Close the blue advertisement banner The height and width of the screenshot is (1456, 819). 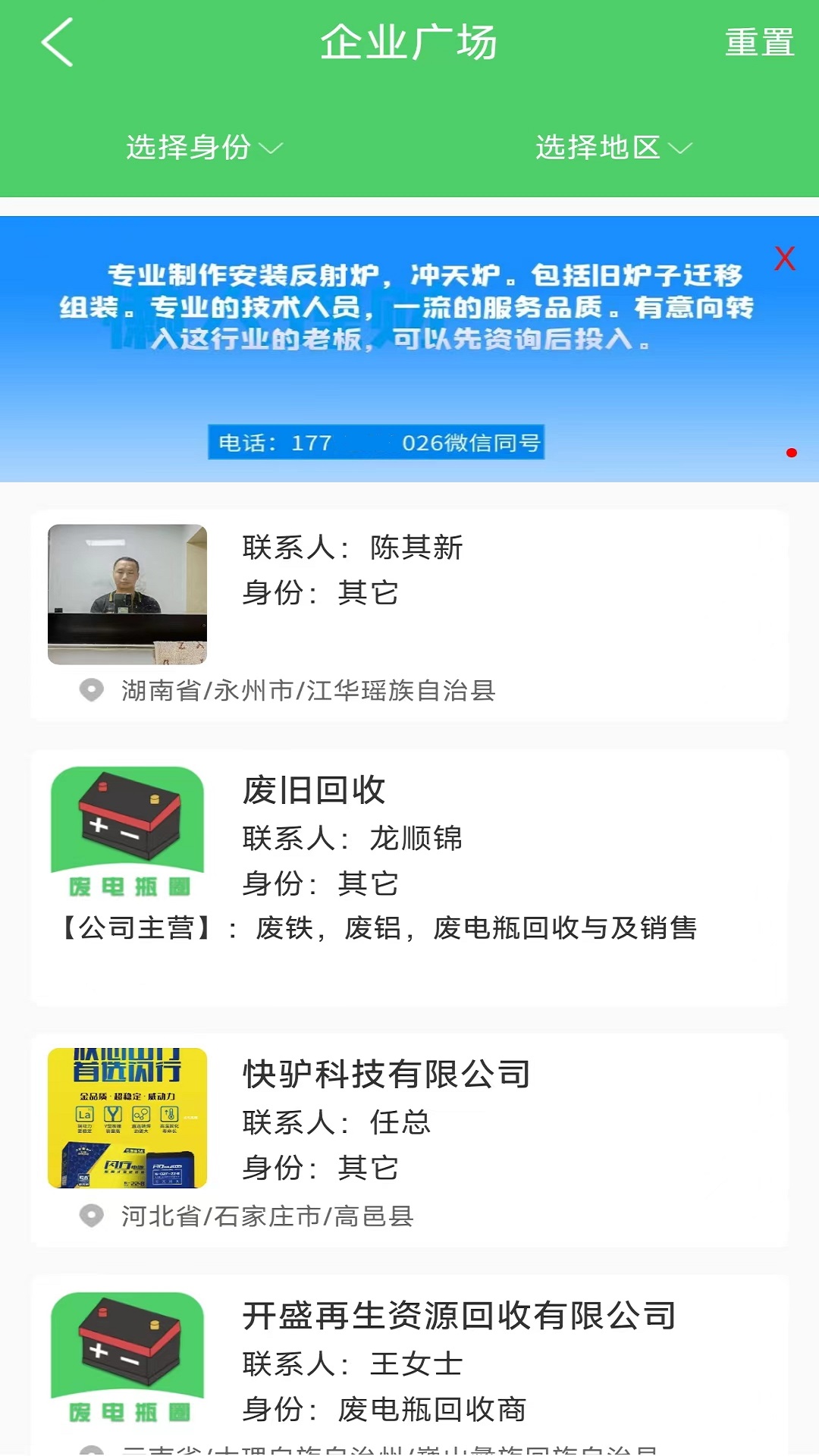click(x=784, y=259)
